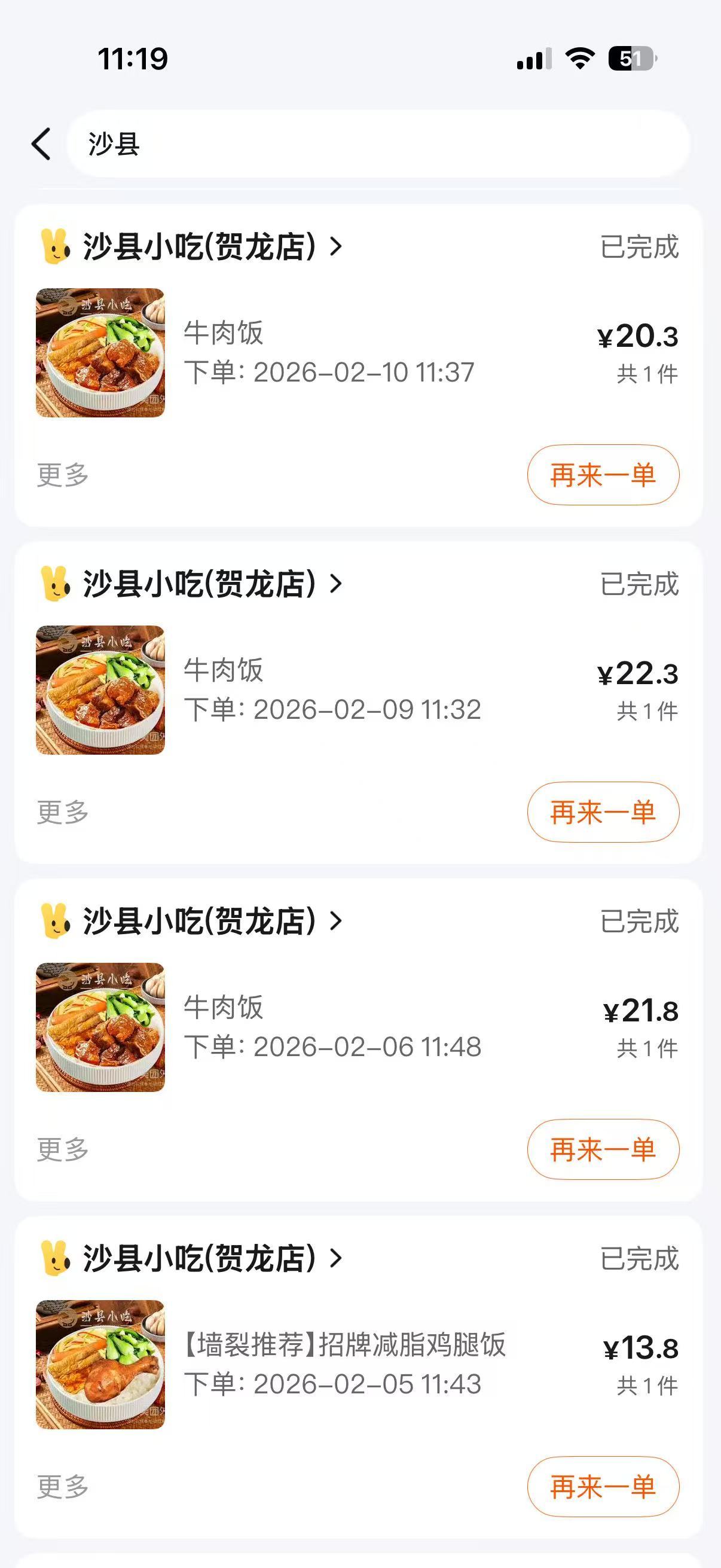Image resolution: width=721 pixels, height=1568 pixels.
Task: Go back using the arrow icon
Action: (41, 144)
